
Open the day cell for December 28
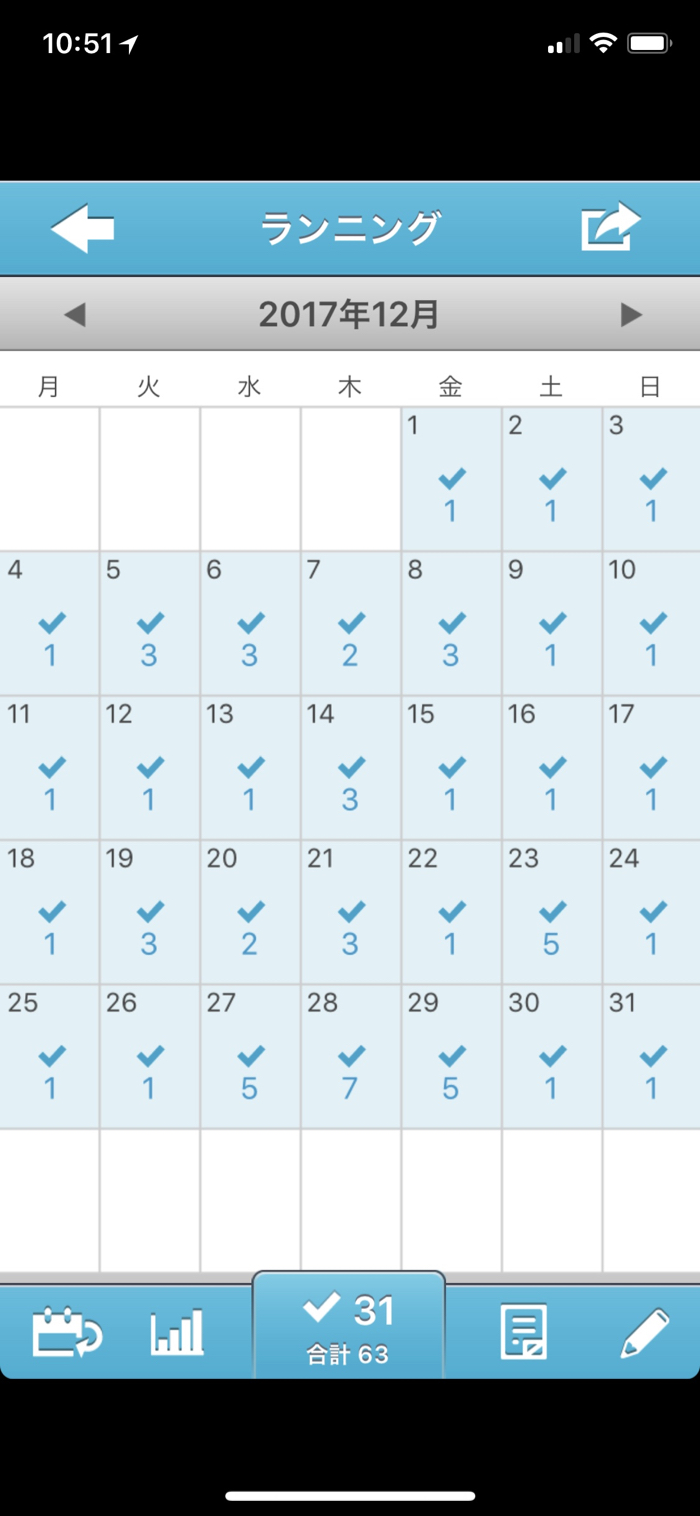pyautogui.click(x=351, y=1057)
